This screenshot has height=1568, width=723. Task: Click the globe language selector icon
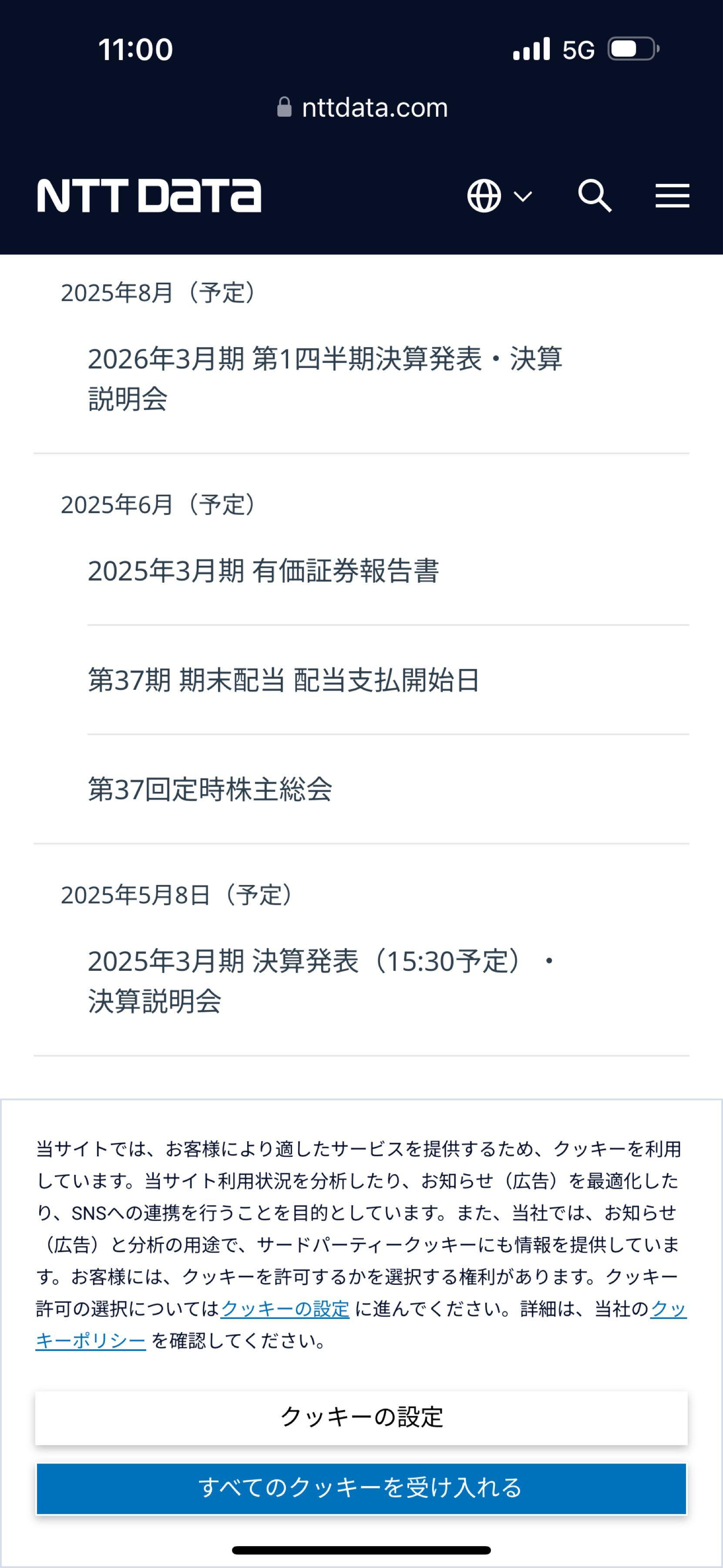484,196
